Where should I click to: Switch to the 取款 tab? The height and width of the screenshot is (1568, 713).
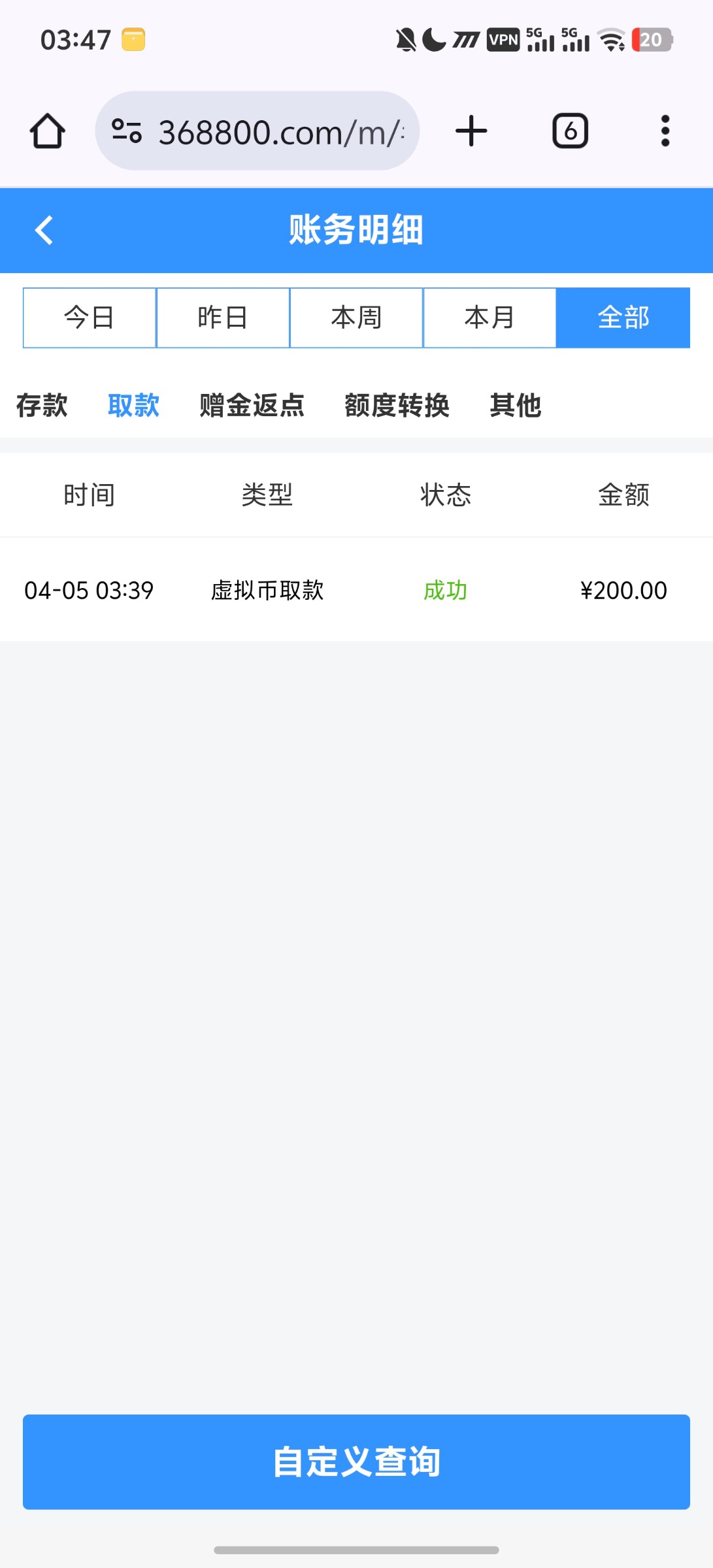click(133, 405)
